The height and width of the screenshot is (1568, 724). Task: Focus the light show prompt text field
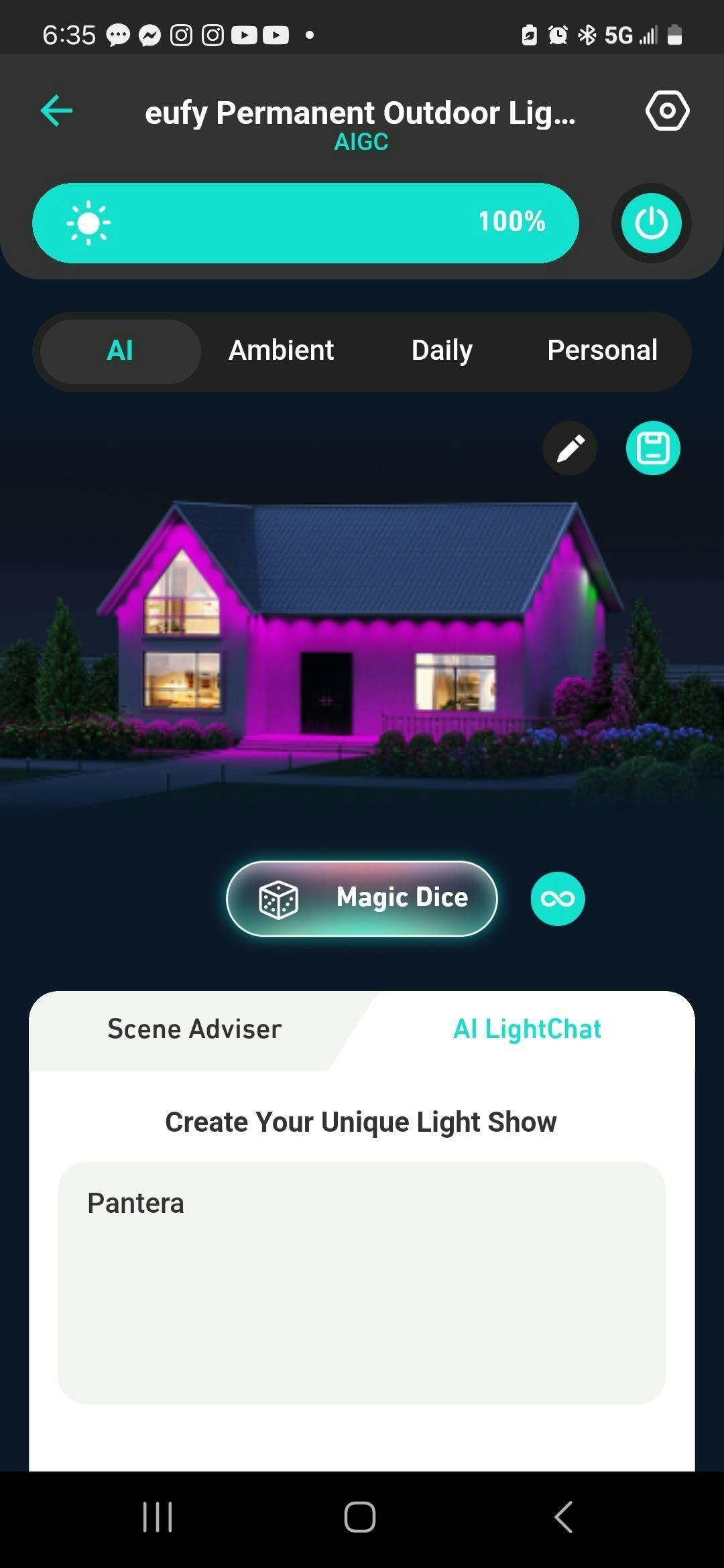point(362,1283)
